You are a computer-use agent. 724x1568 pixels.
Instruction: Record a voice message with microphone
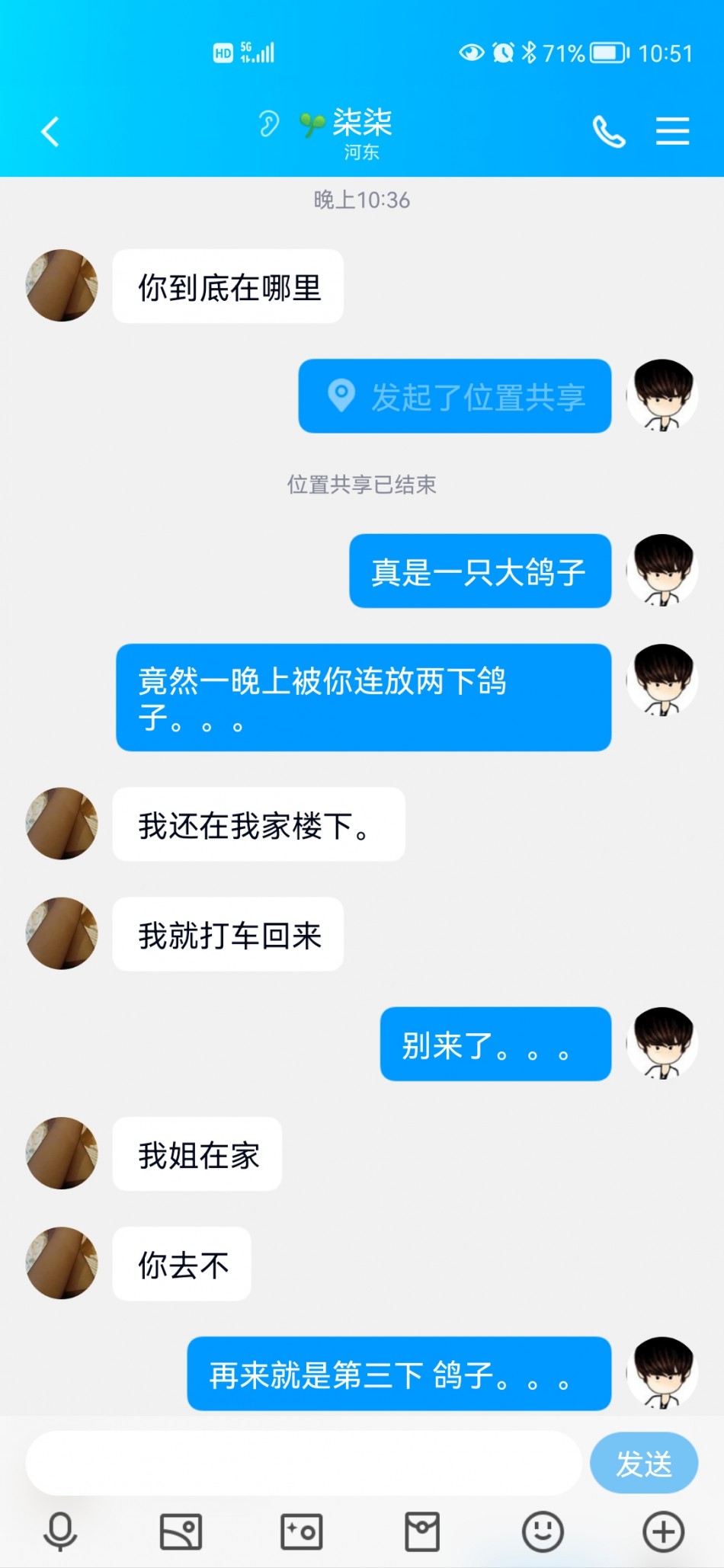pyautogui.click(x=60, y=1531)
